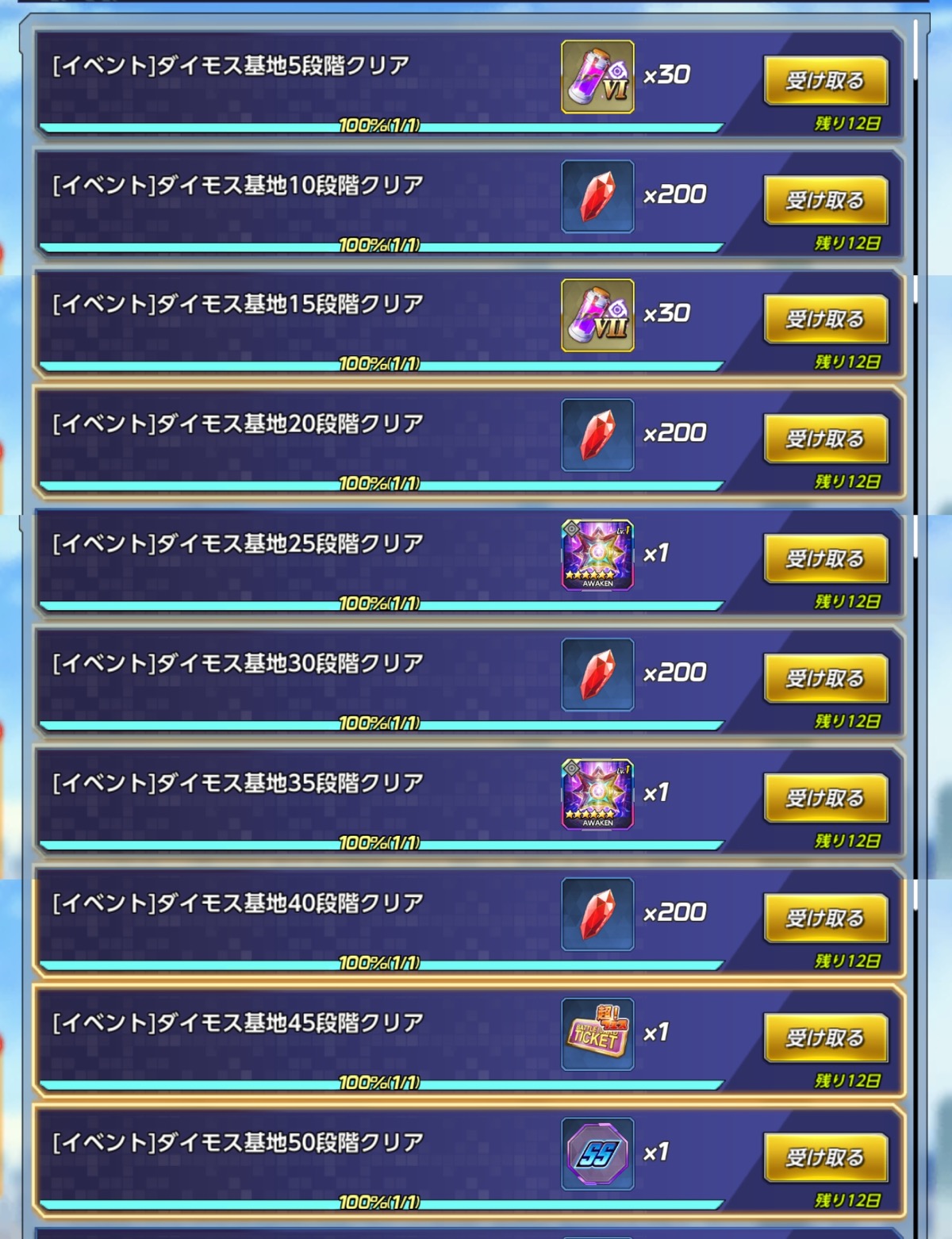Inspect SS badge icon in 50段階クリア row
Image resolution: width=952 pixels, height=1239 pixels.
[597, 1154]
